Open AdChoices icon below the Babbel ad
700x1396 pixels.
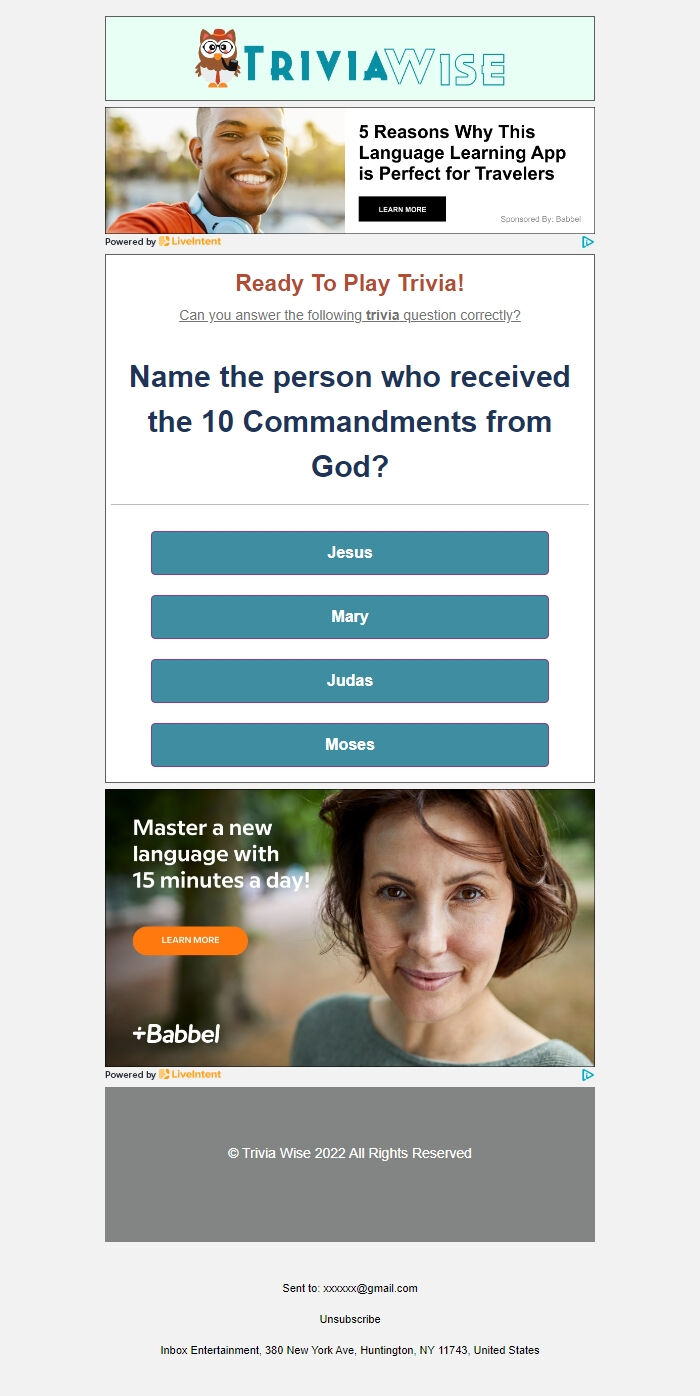point(588,1075)
